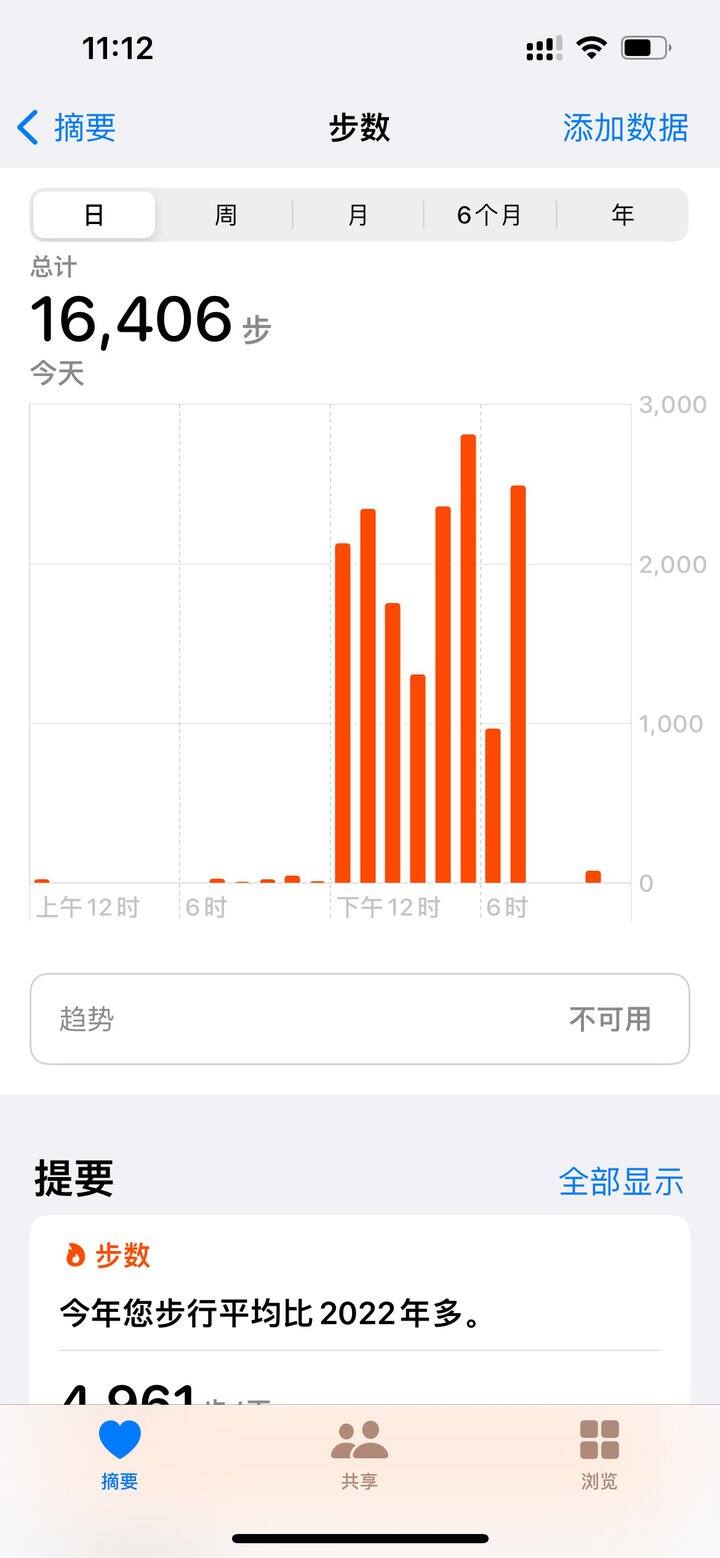This screenshot has width=720, height=1558.
Task: Switch to the 周 view
Action: pos(226,215)
